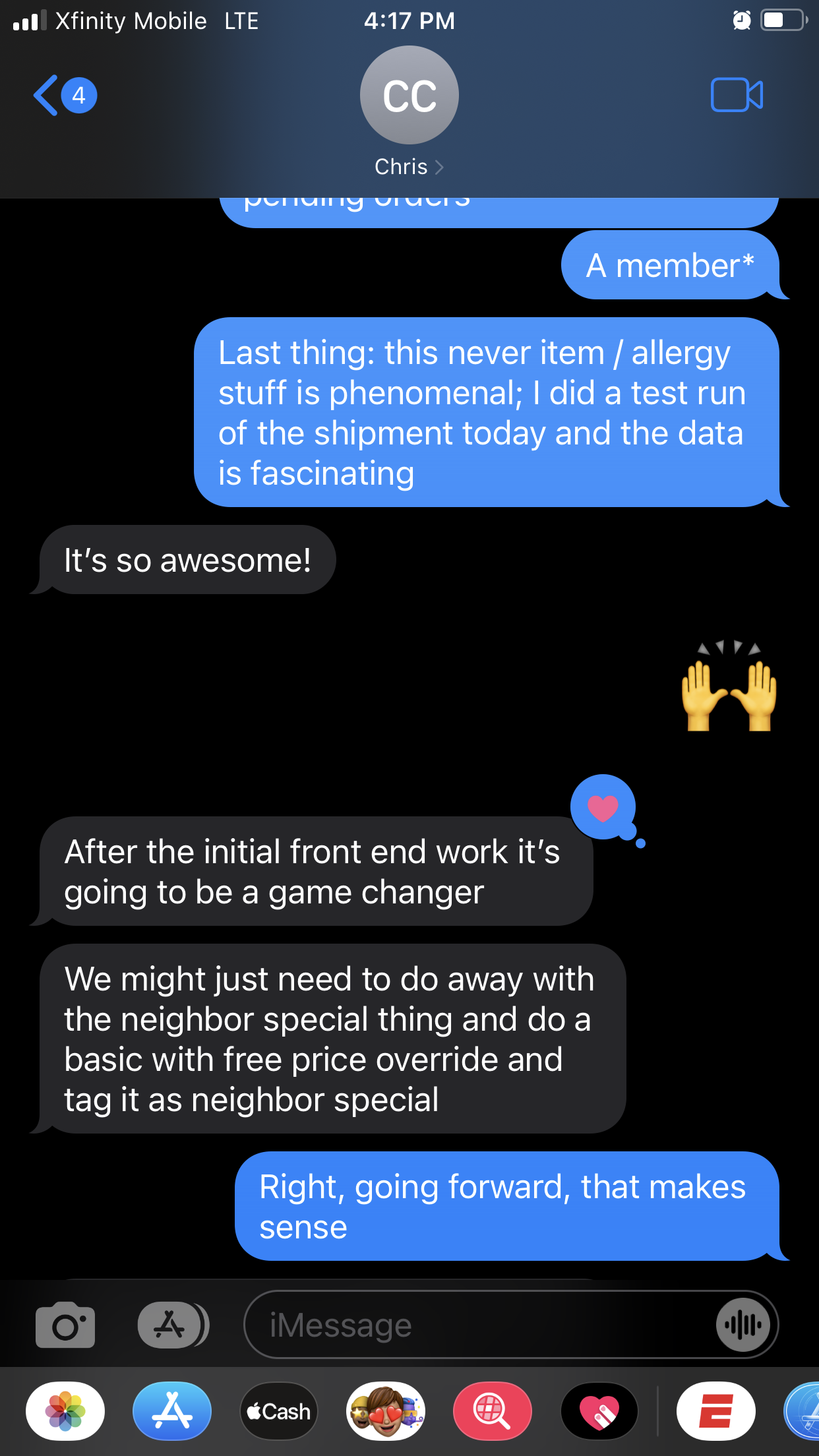Viewport: 819px width, 1456px height.
Task: Toggle the iMessage apps drawer button
Action: [x=173, y=1324]
